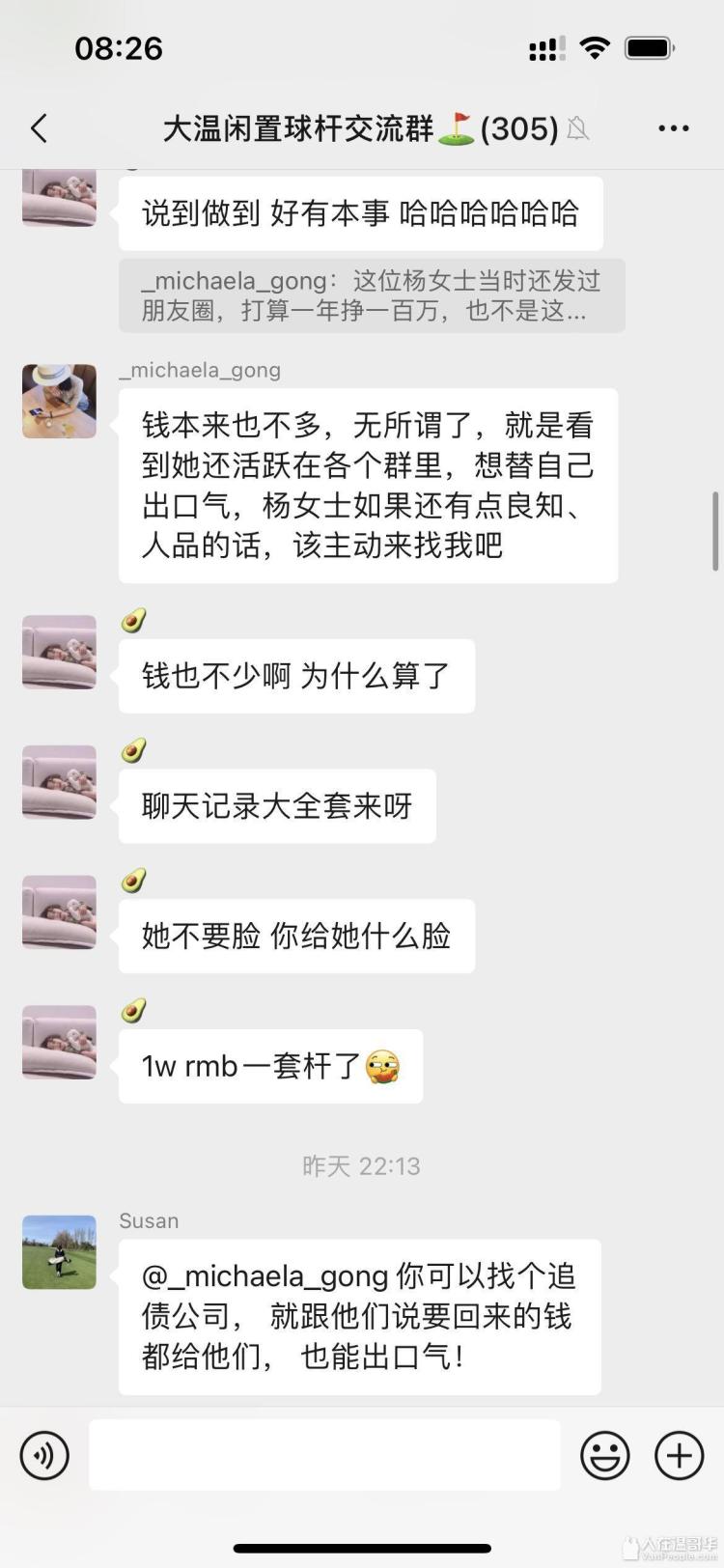Open the group settings via the three-dot icon
Image resolution: width=724 pixels, height=1568 pixels.
674,127
